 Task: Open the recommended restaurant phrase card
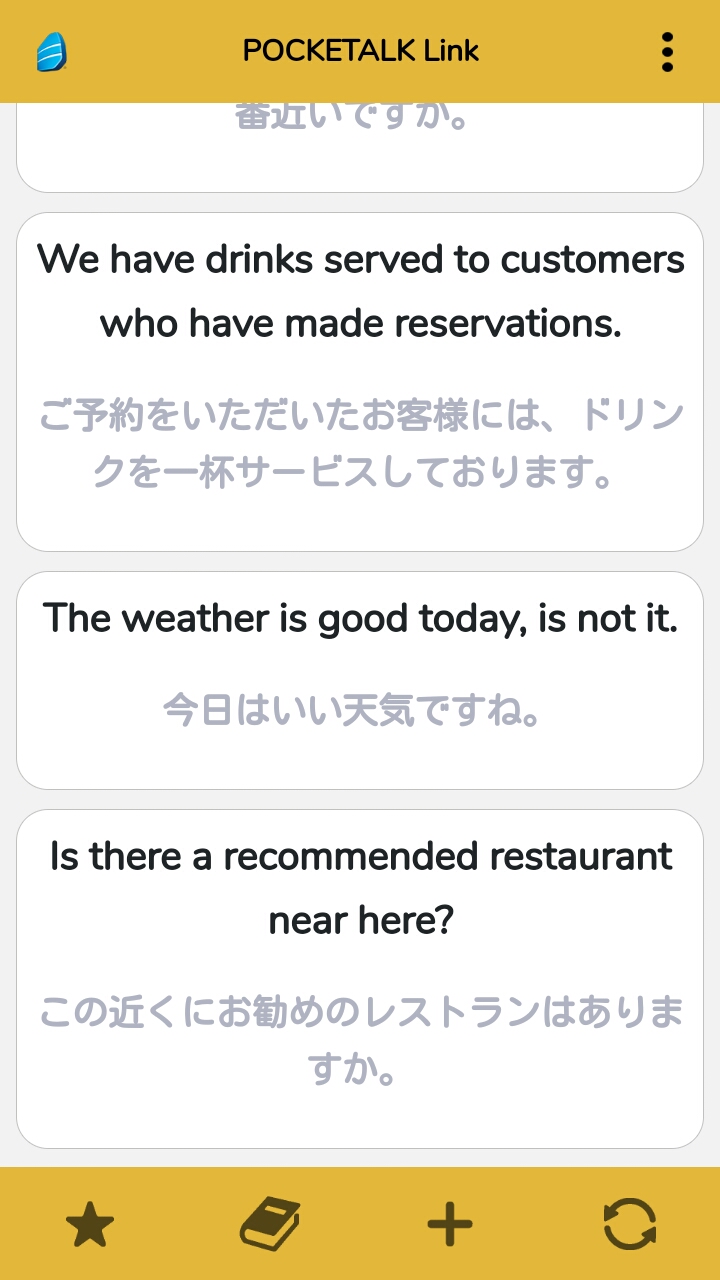tap(360, 978)
